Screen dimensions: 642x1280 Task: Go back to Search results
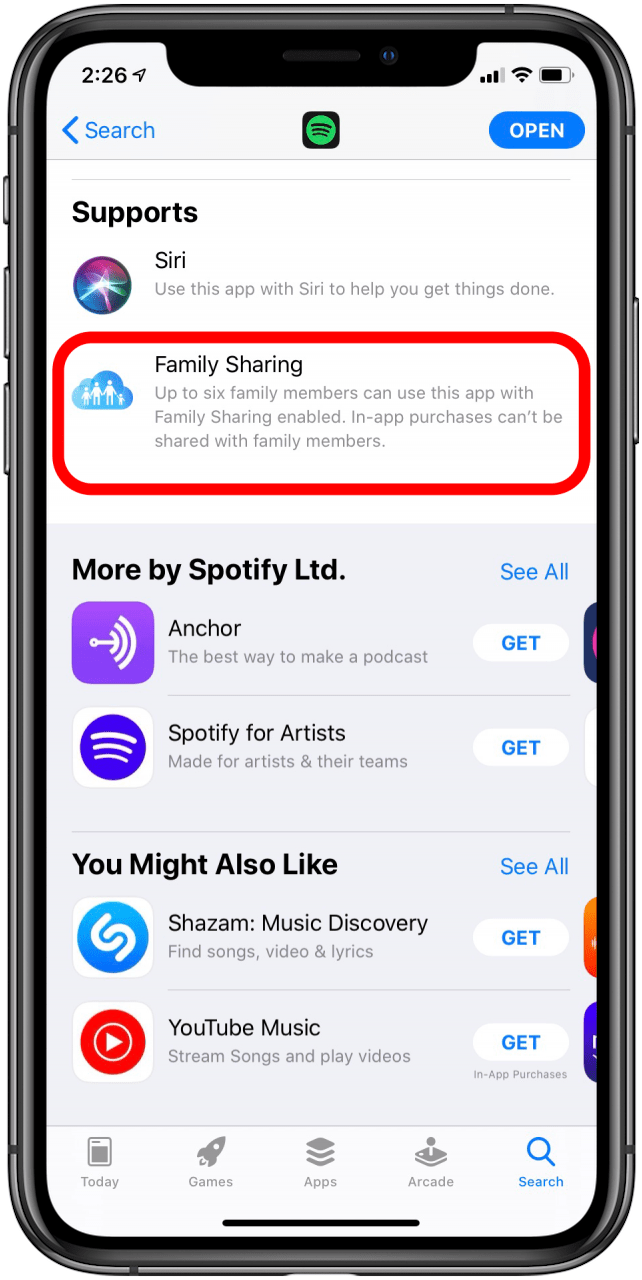(108, 131)
